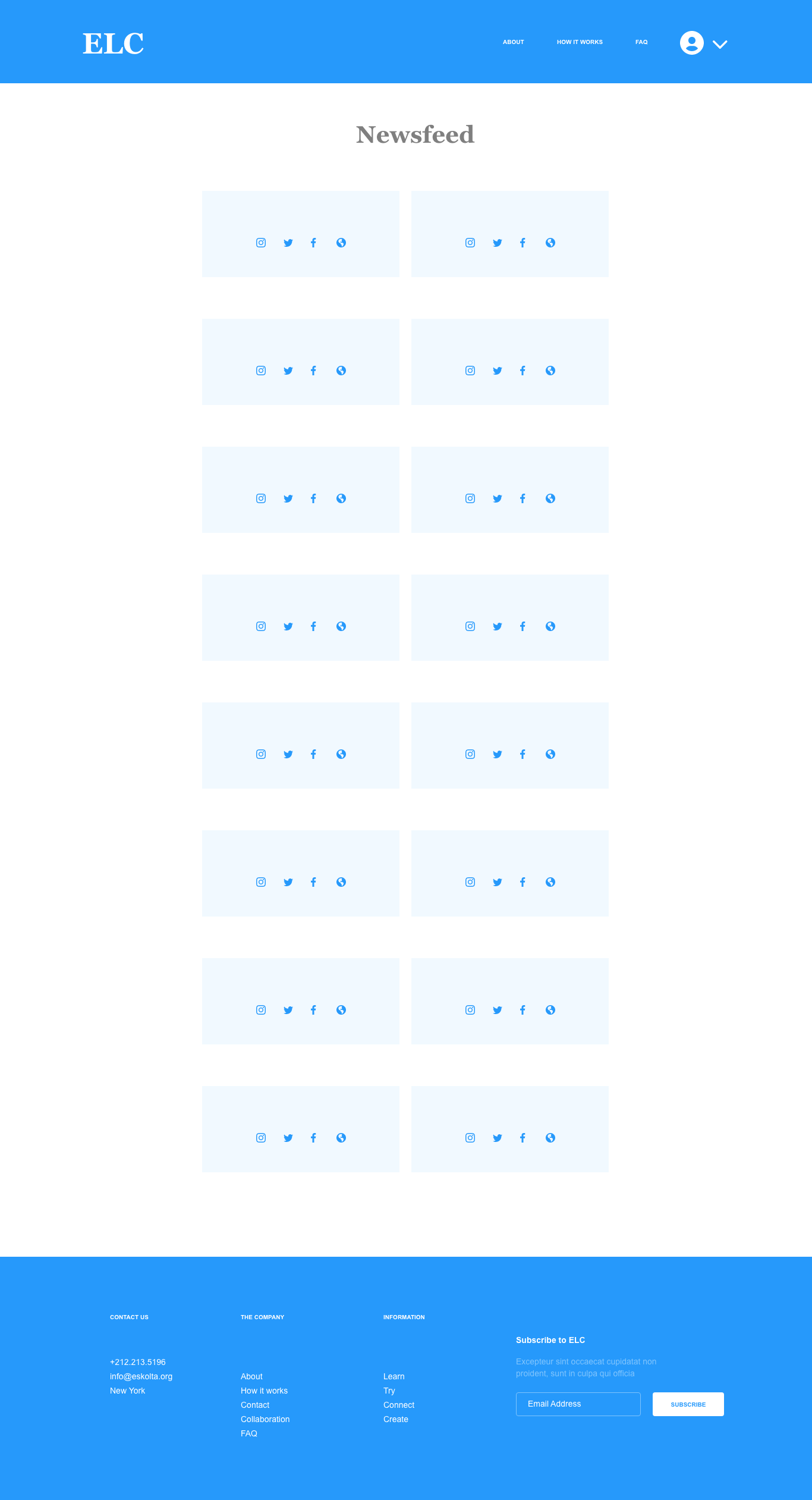812x1500 pixels.
Task: Open HOW IT WORKS in the top navigation
Action: coord(580,42)
